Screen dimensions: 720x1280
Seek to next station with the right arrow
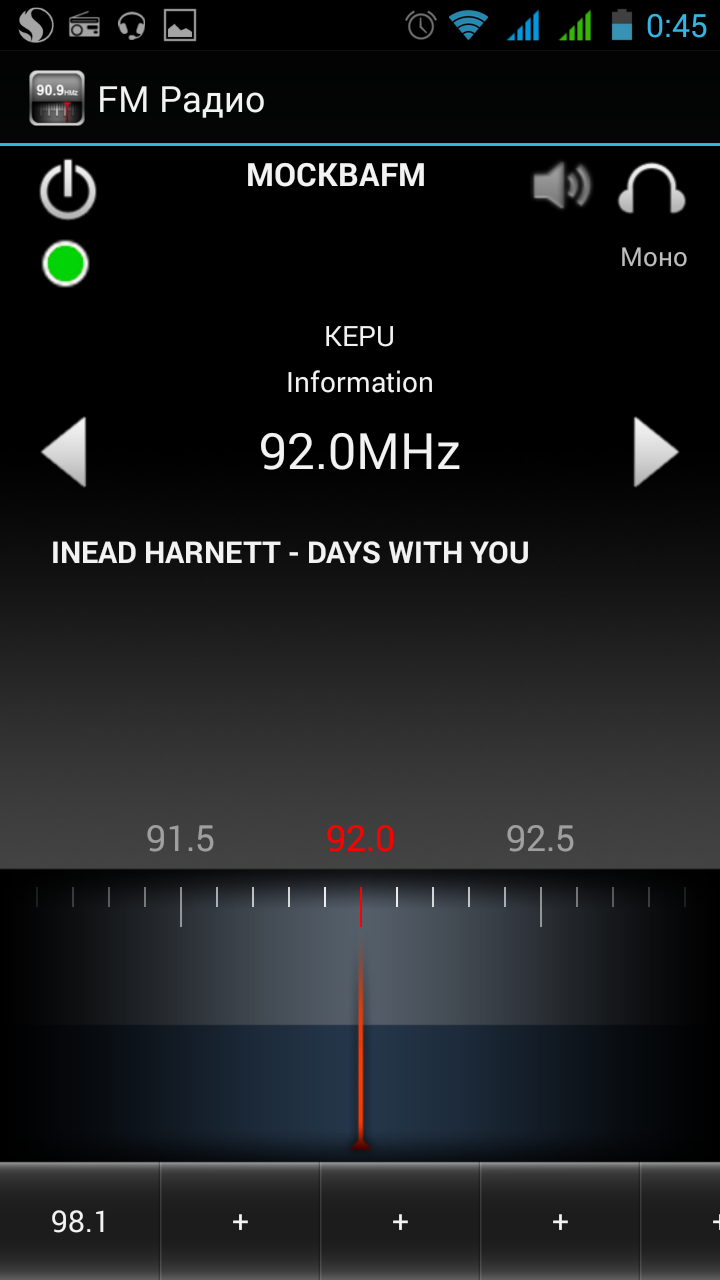656,452
